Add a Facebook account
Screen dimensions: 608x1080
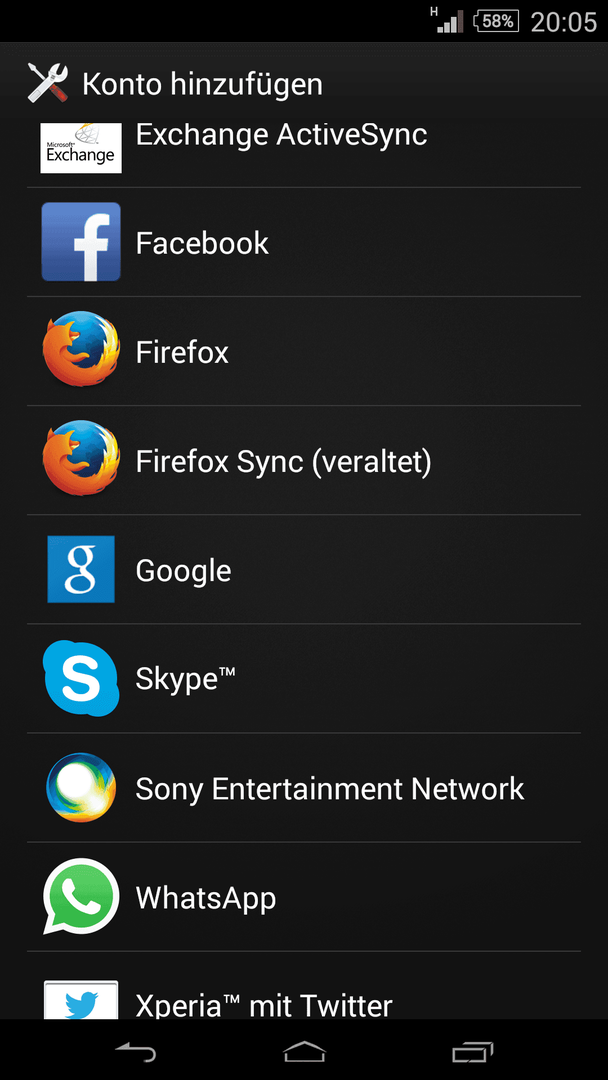pos(304,242)
